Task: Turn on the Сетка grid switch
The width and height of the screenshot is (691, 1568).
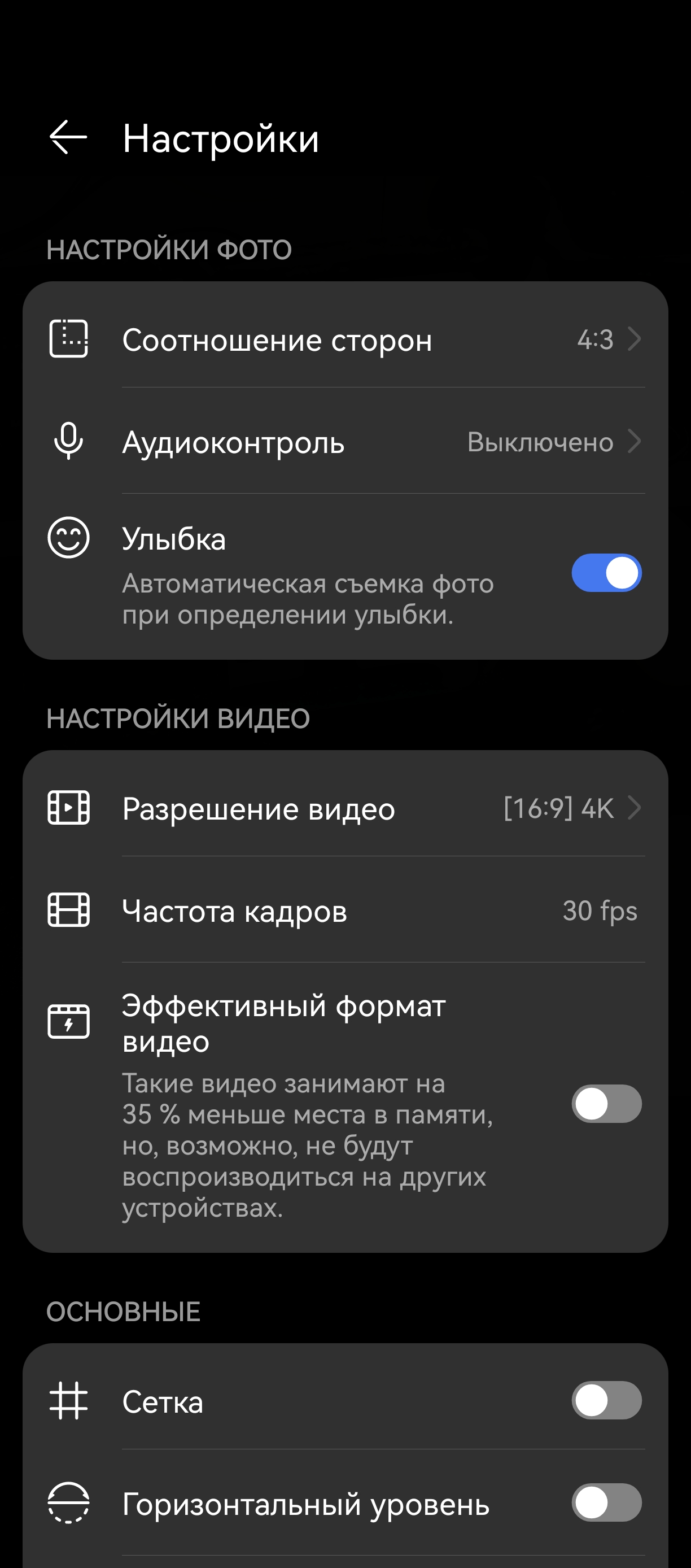Action: 606,1401
